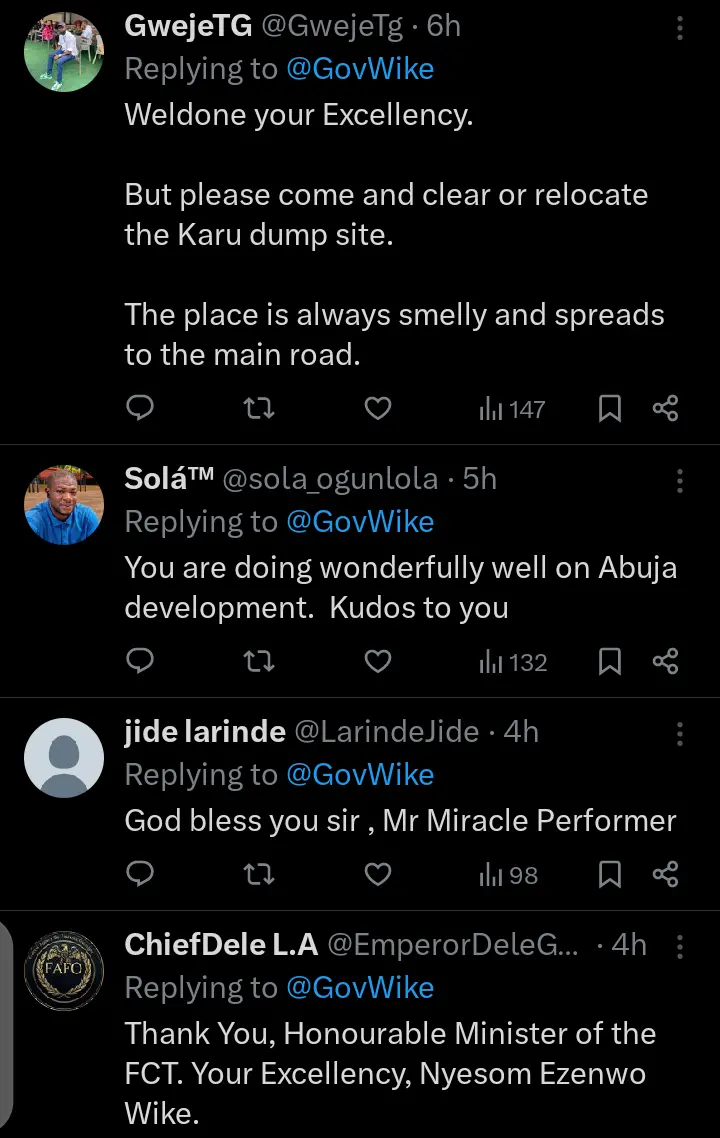This screenshot has height=1138, width=720.
Task: Open GwejeTG's profile picture
Action: [64, 51]
